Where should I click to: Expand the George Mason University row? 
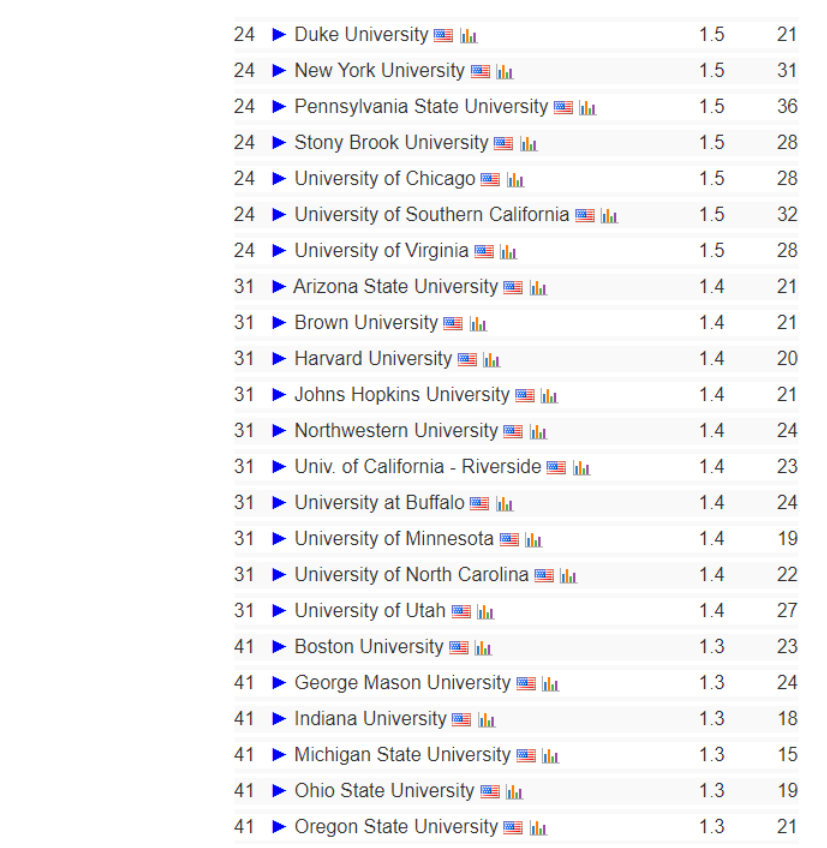point(279,683)
